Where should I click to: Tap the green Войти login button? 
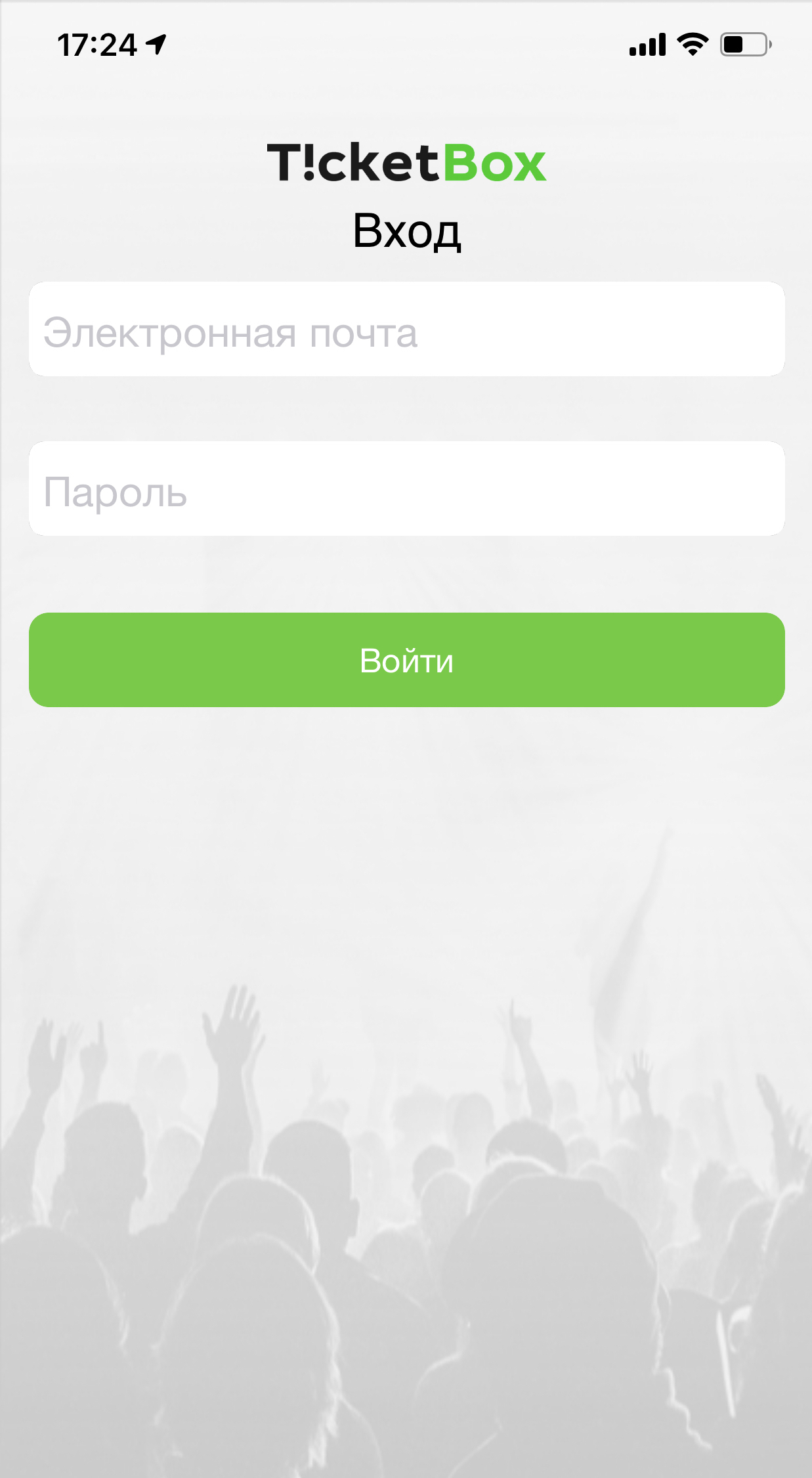pos(406,660)
